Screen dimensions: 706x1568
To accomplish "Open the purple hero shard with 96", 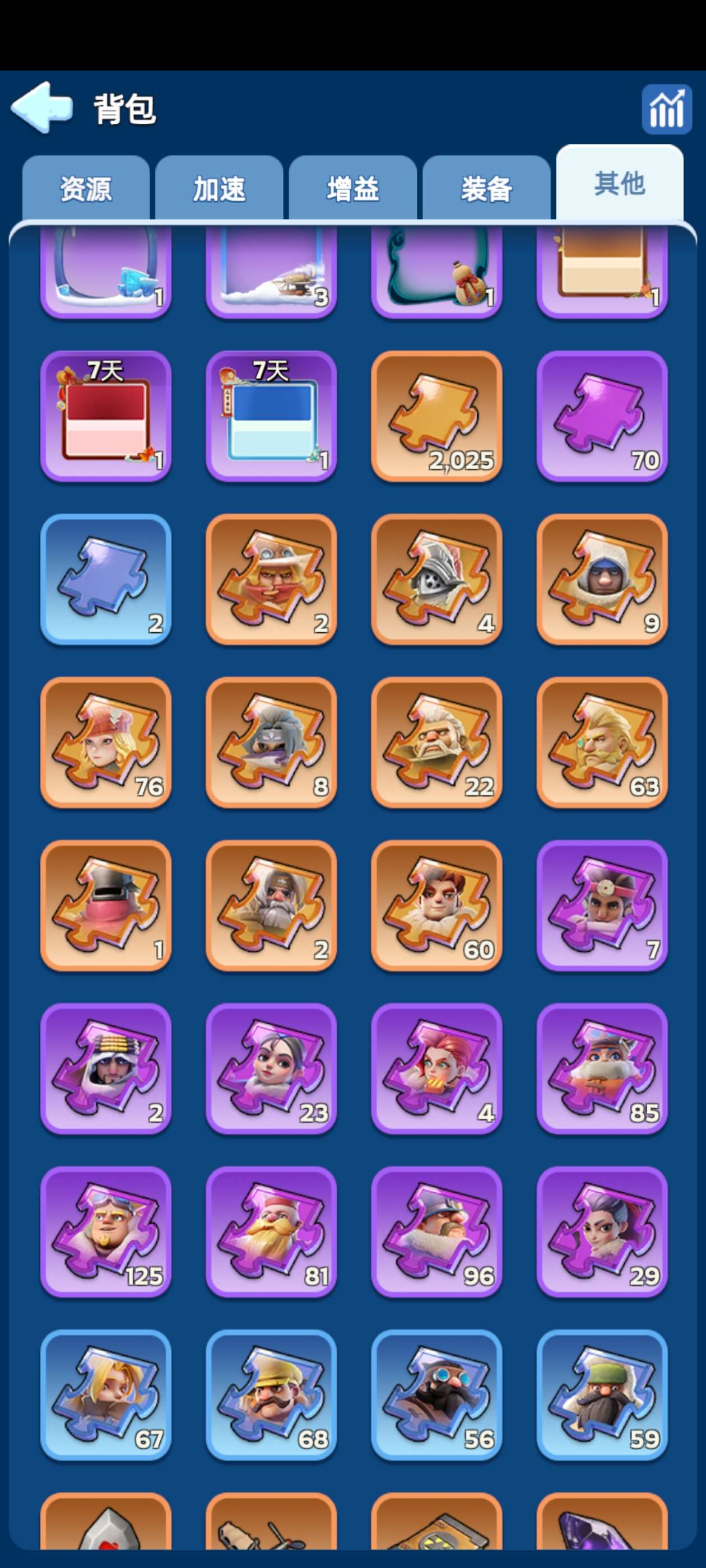I will pos(436,1231).
